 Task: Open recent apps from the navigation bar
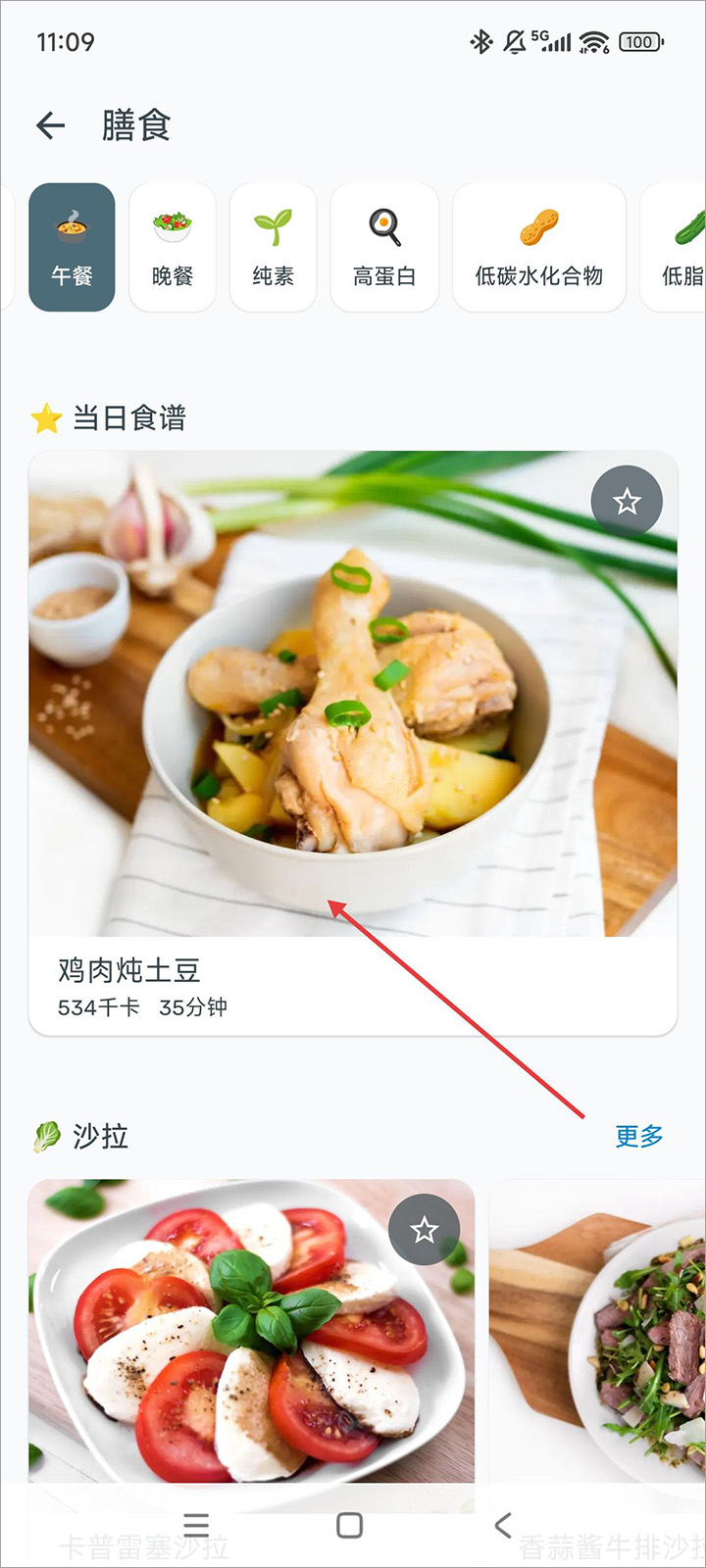pyautogui.click(x=196, y=1525)
